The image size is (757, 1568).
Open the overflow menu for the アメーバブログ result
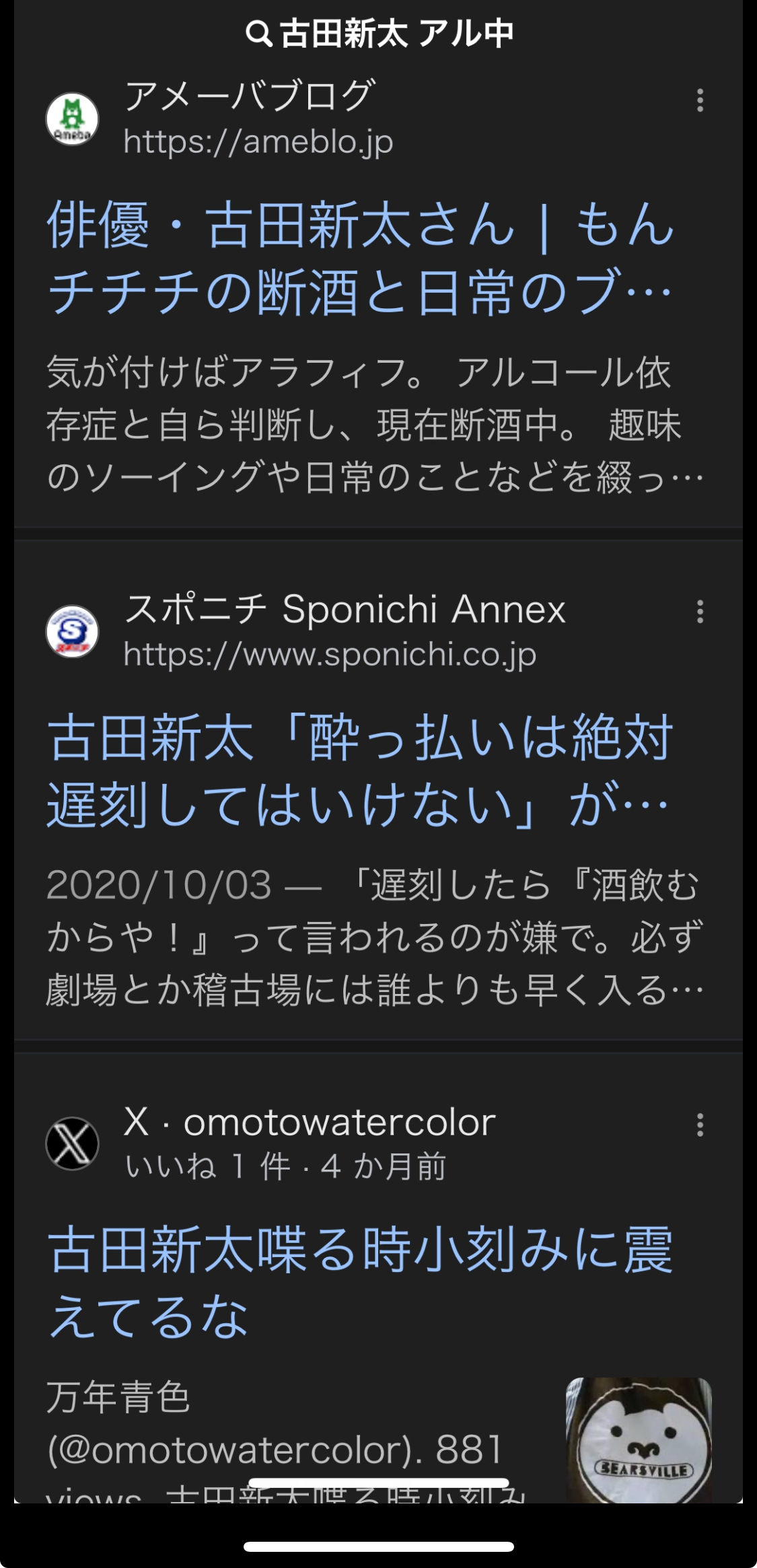(700, 100)
